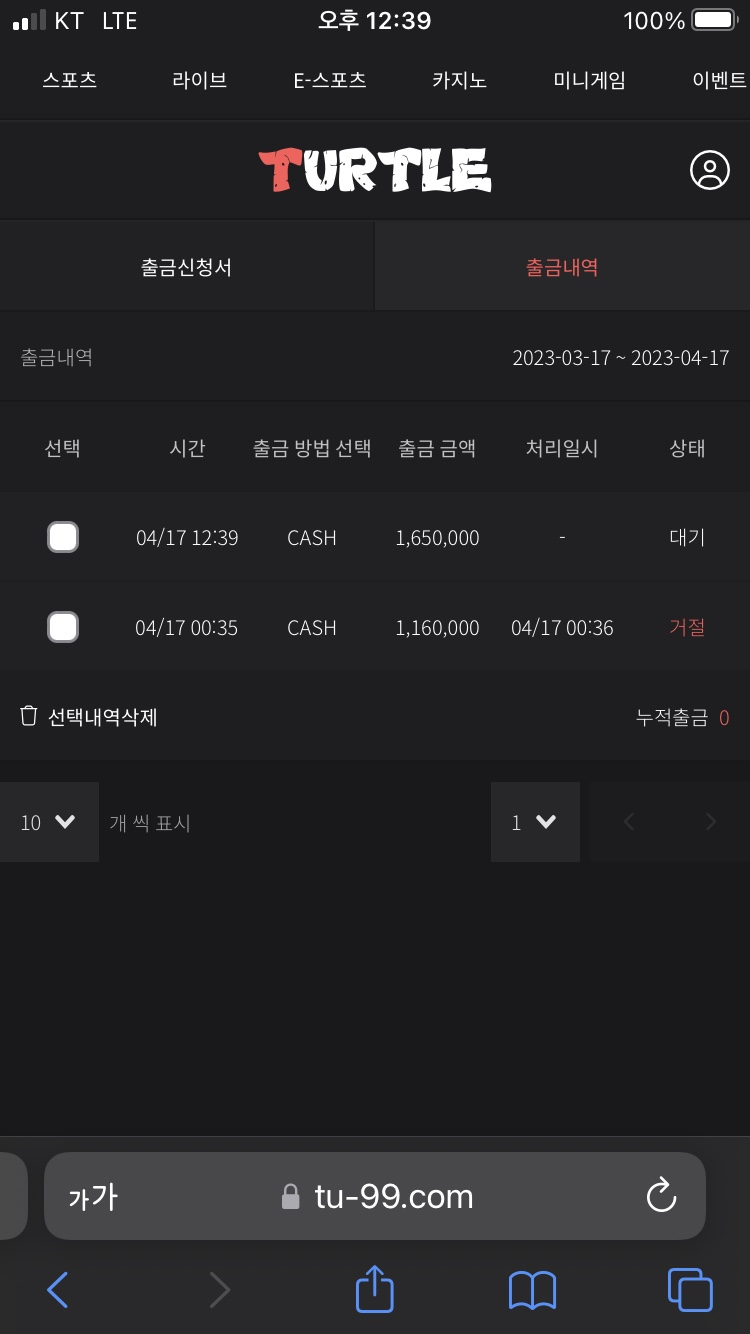Open the 미니게임 section
Viewport: 750px width, 1334px height.
(589, 81)
